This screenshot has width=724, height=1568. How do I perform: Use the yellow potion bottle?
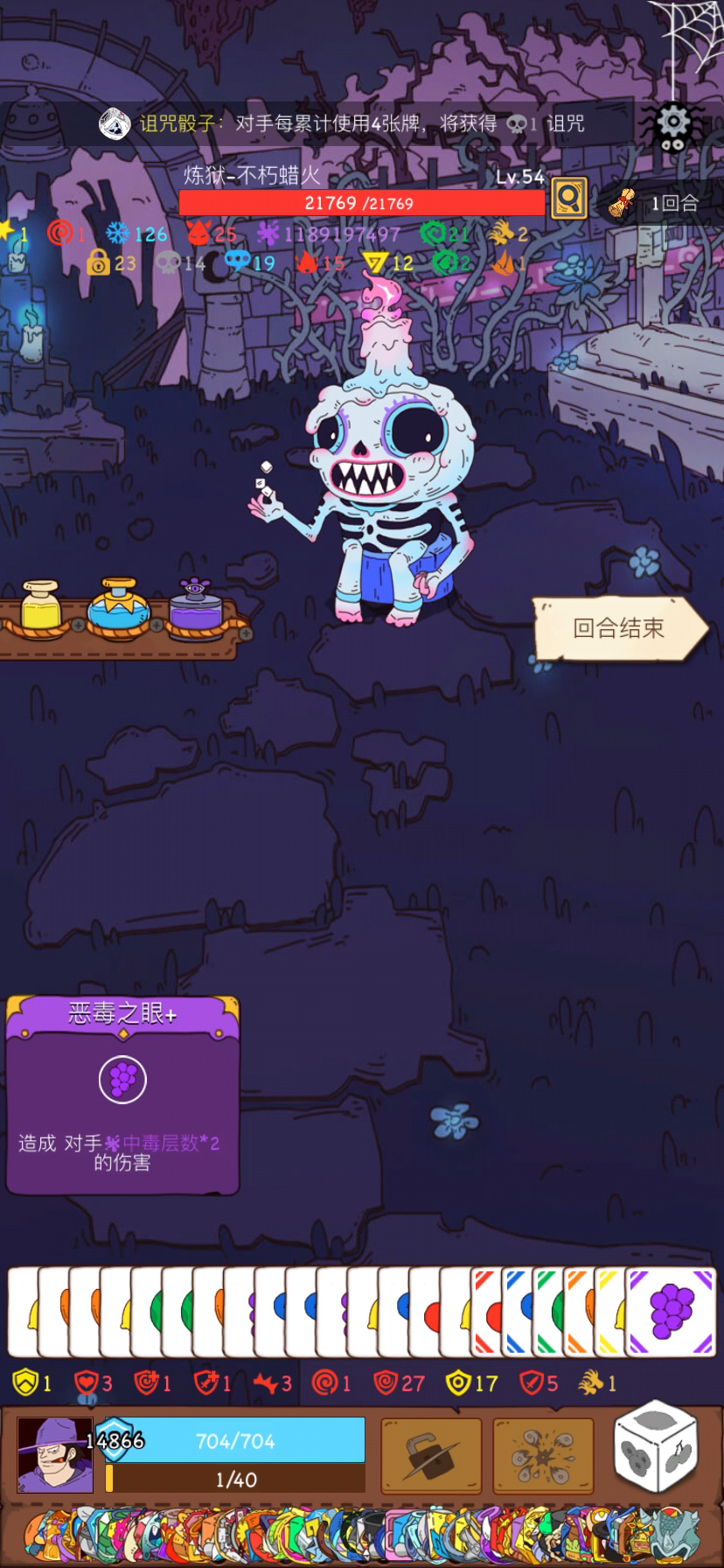(40, 605)
